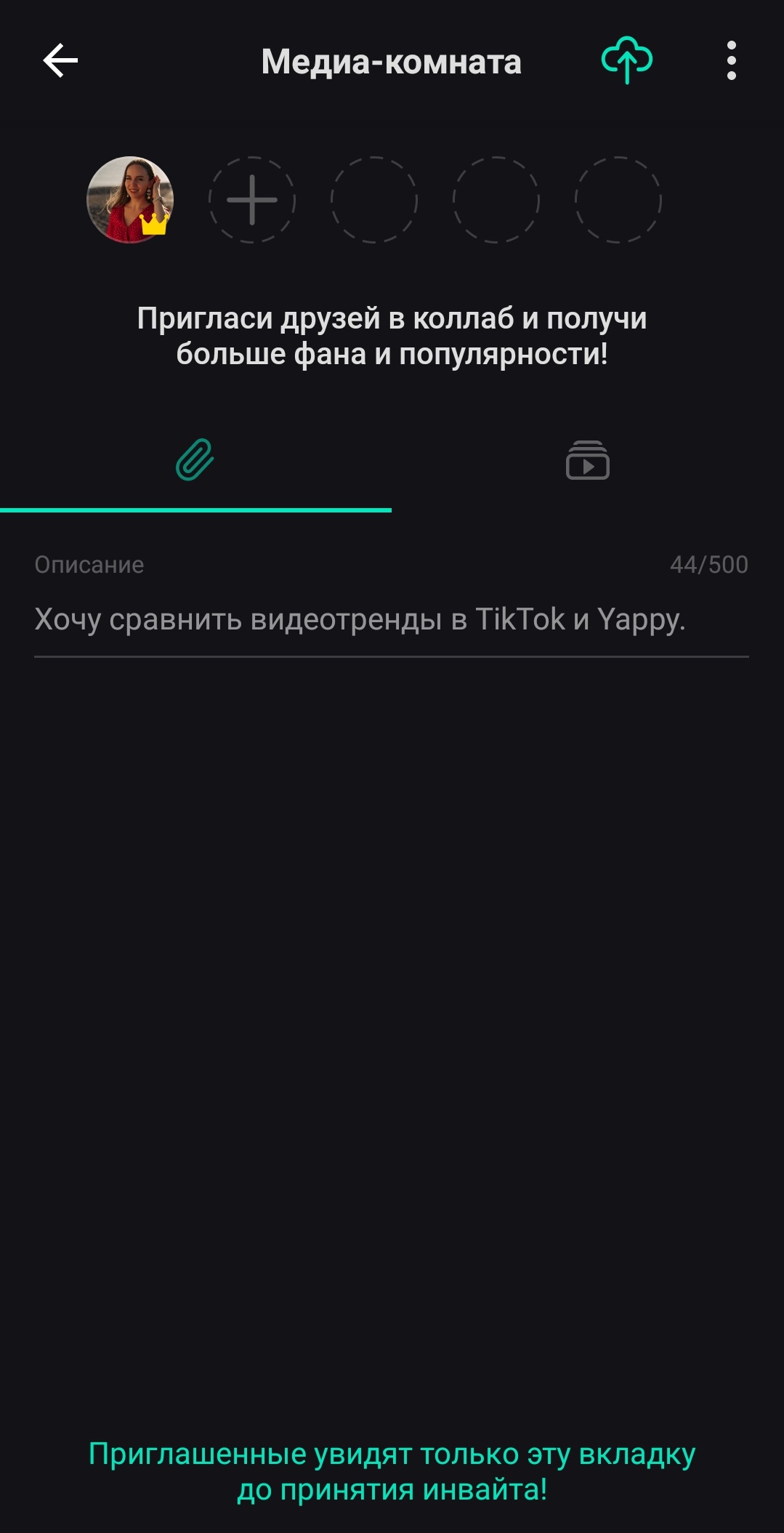
Task: Invite a friend with the plus circle
Action: click(x=252, y=199)
